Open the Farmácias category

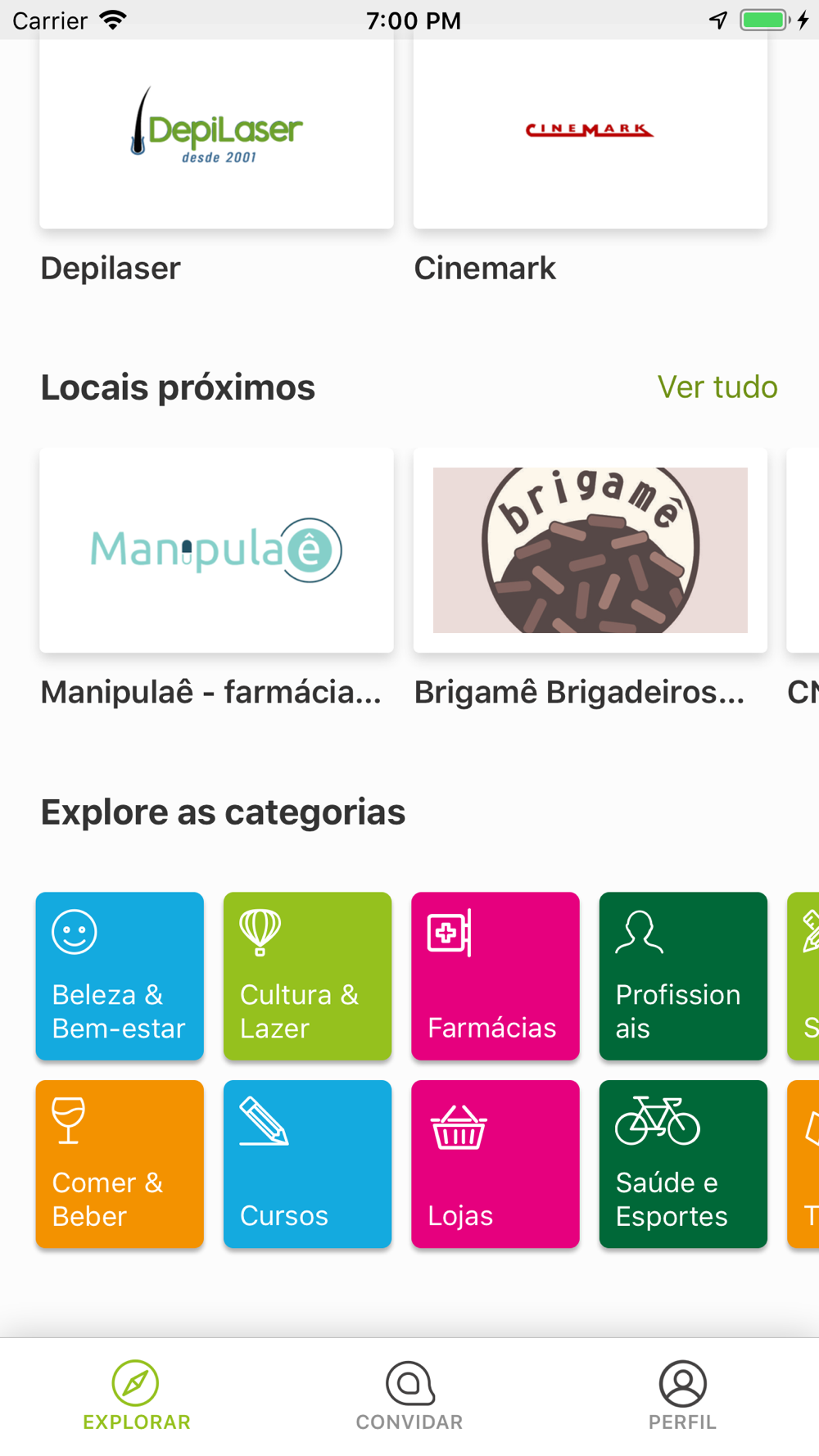click(x=495, y=975)
